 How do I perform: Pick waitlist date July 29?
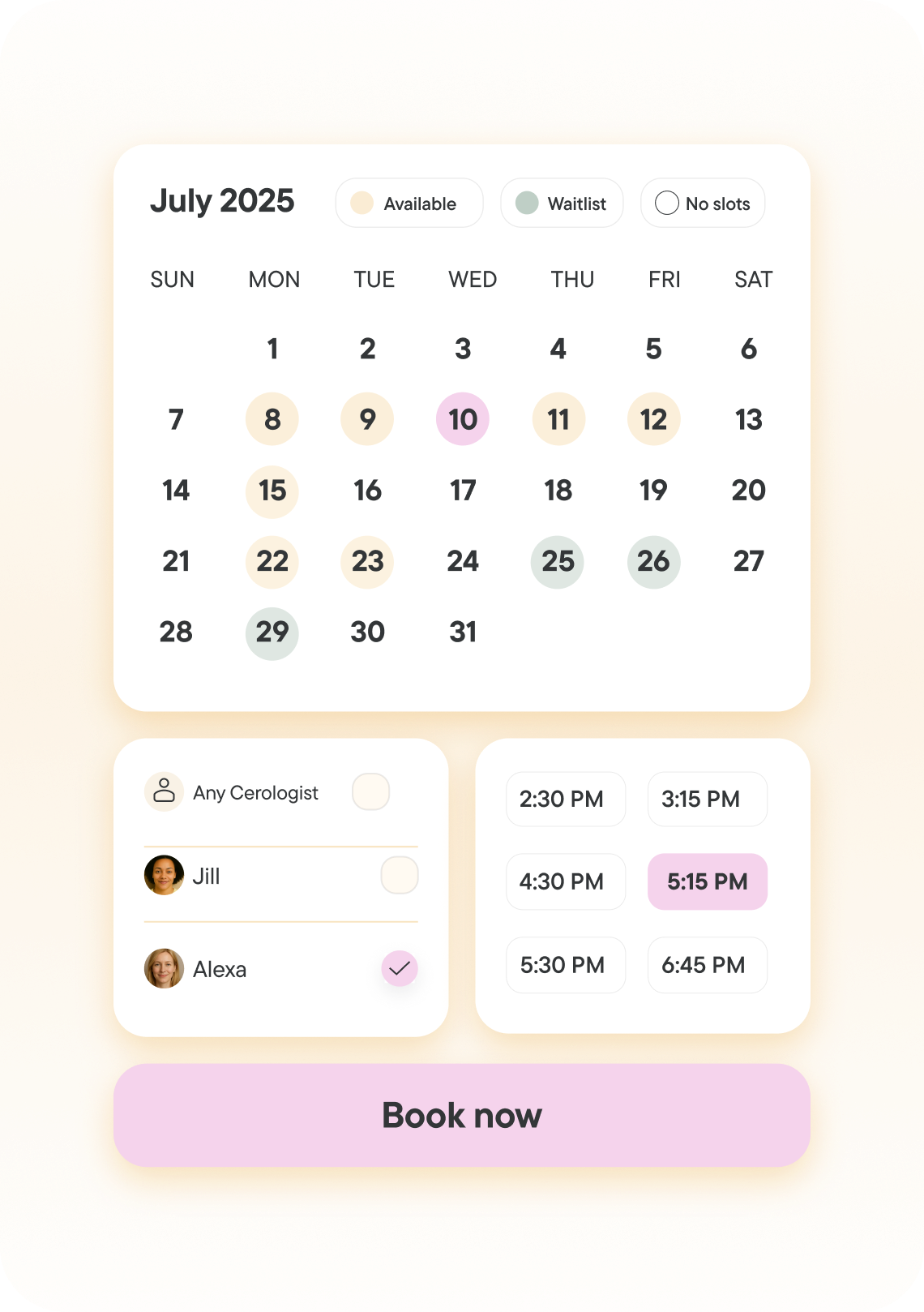pyautogui.click(x=272, y=632)
